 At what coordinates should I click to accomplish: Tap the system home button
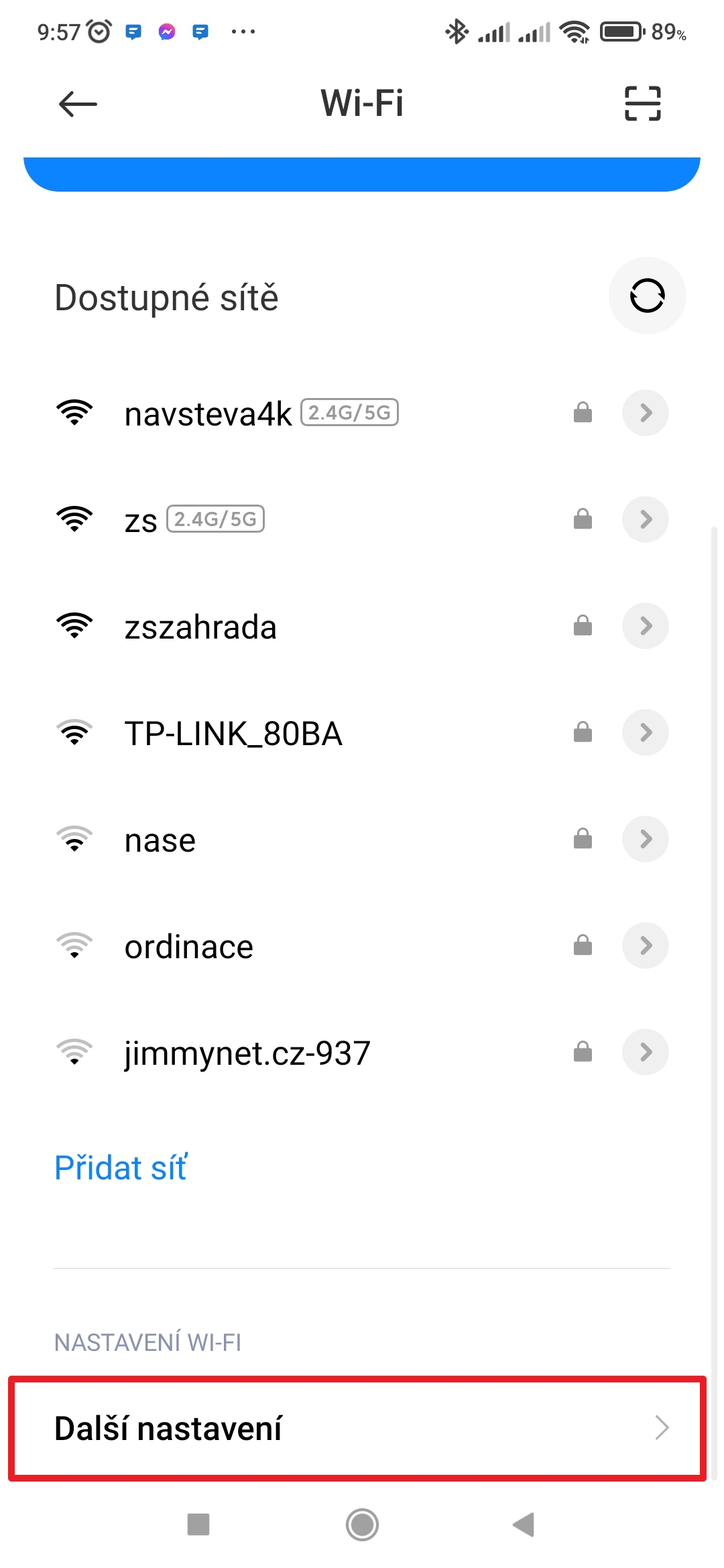pyautogui.click(x=362, y=1524)
